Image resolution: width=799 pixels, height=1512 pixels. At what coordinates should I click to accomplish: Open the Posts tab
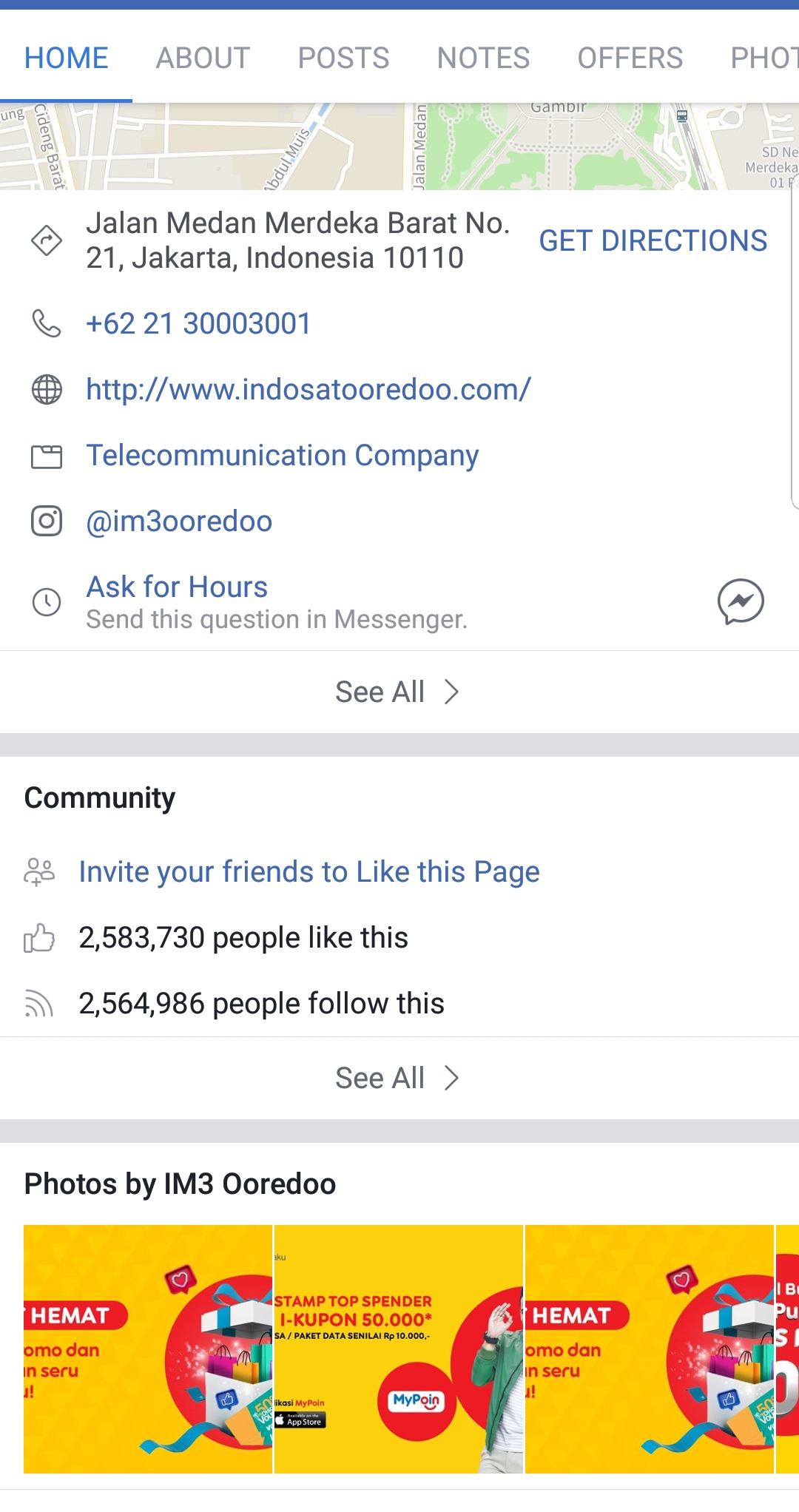[x=343, y=58]
